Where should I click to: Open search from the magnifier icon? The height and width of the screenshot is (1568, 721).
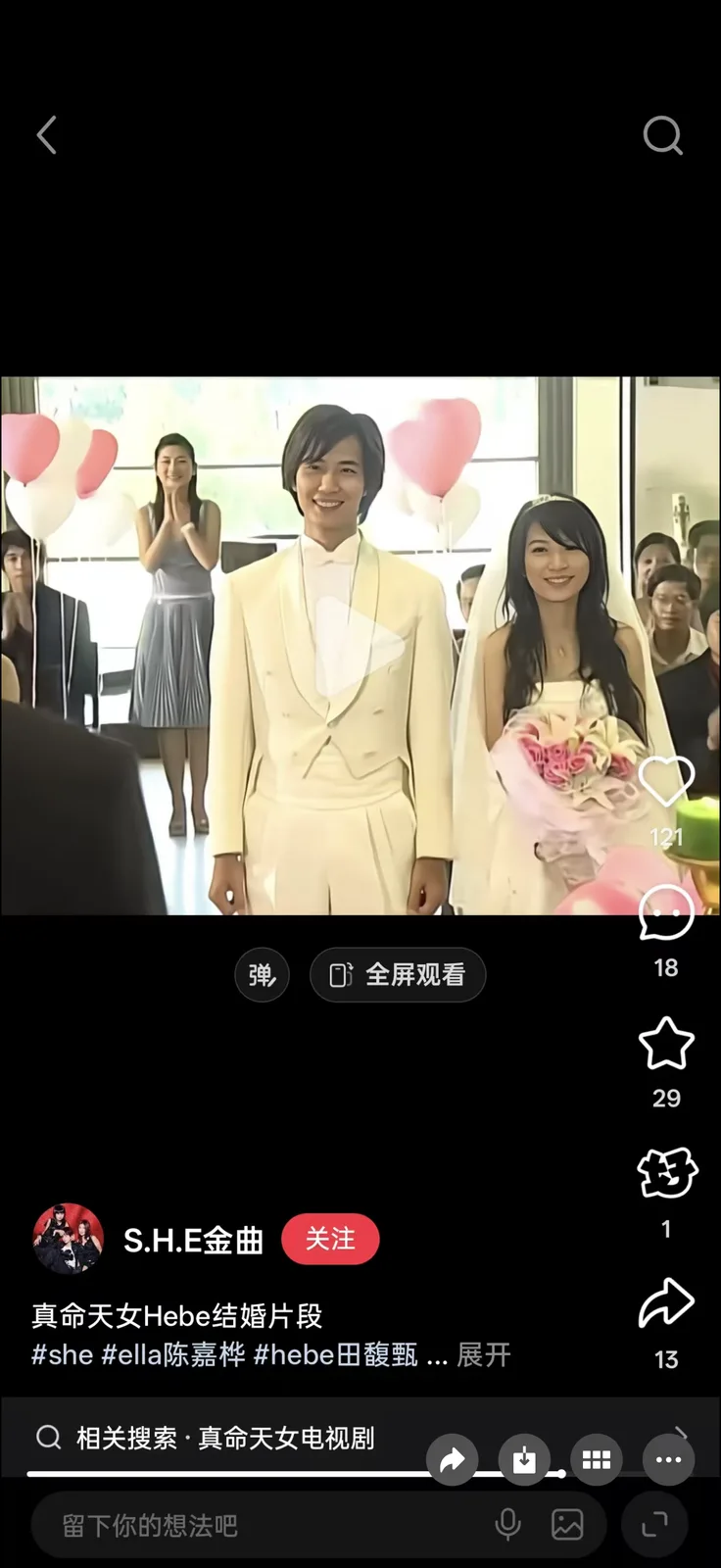click(662, 135)
